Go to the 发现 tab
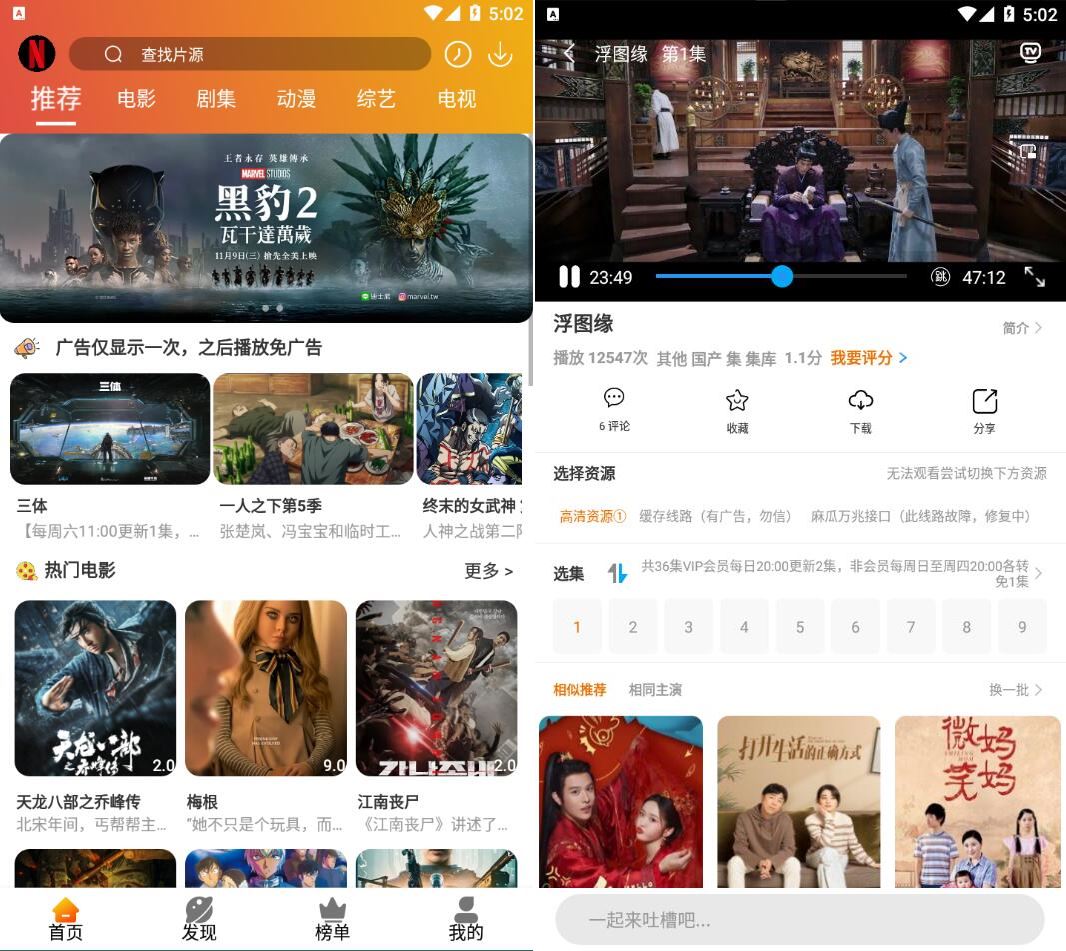 (199, 919)
